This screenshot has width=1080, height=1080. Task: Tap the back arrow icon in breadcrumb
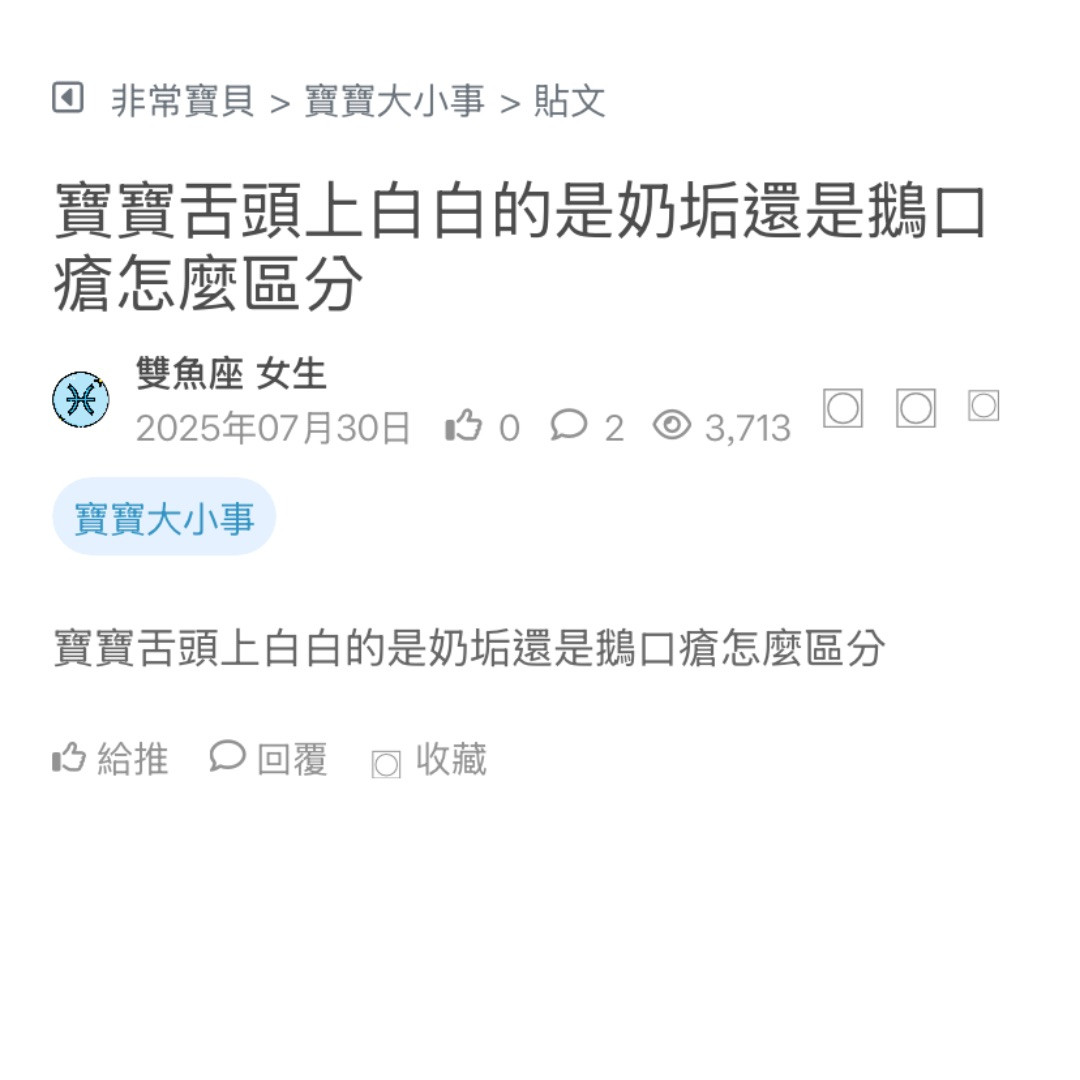67,98
